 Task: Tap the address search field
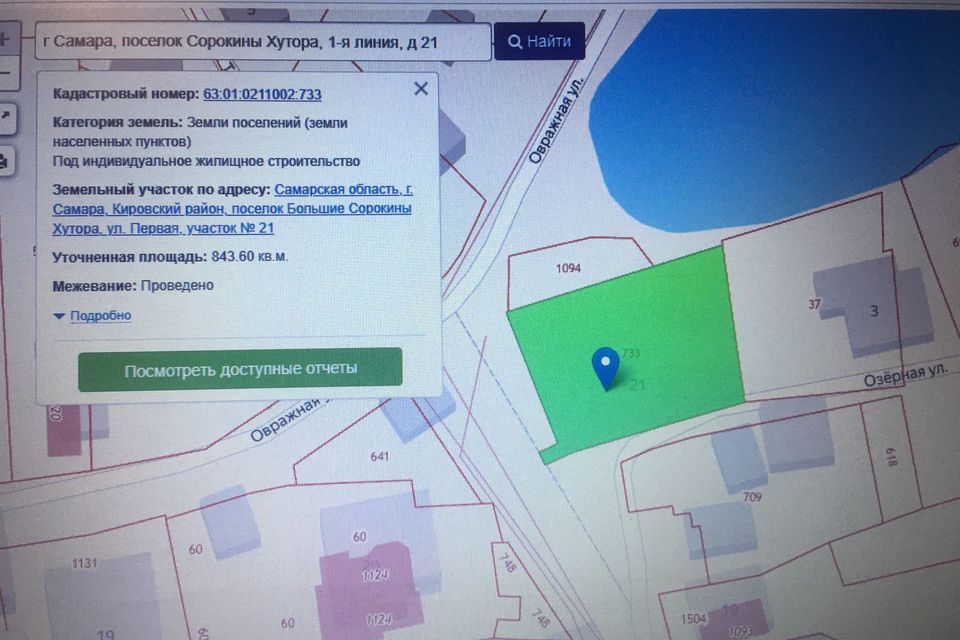tap(262, 42)
